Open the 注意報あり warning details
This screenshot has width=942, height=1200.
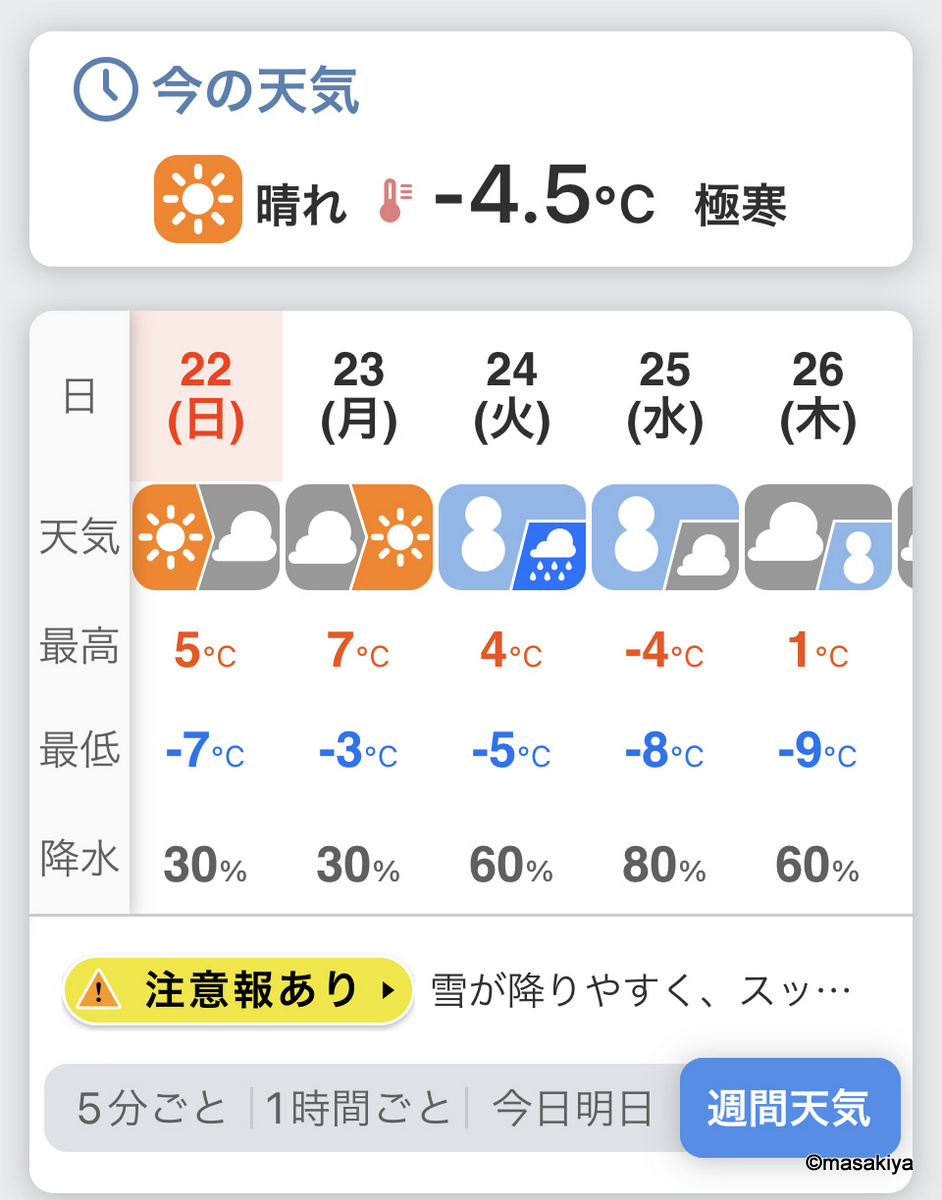pos(238,991)
